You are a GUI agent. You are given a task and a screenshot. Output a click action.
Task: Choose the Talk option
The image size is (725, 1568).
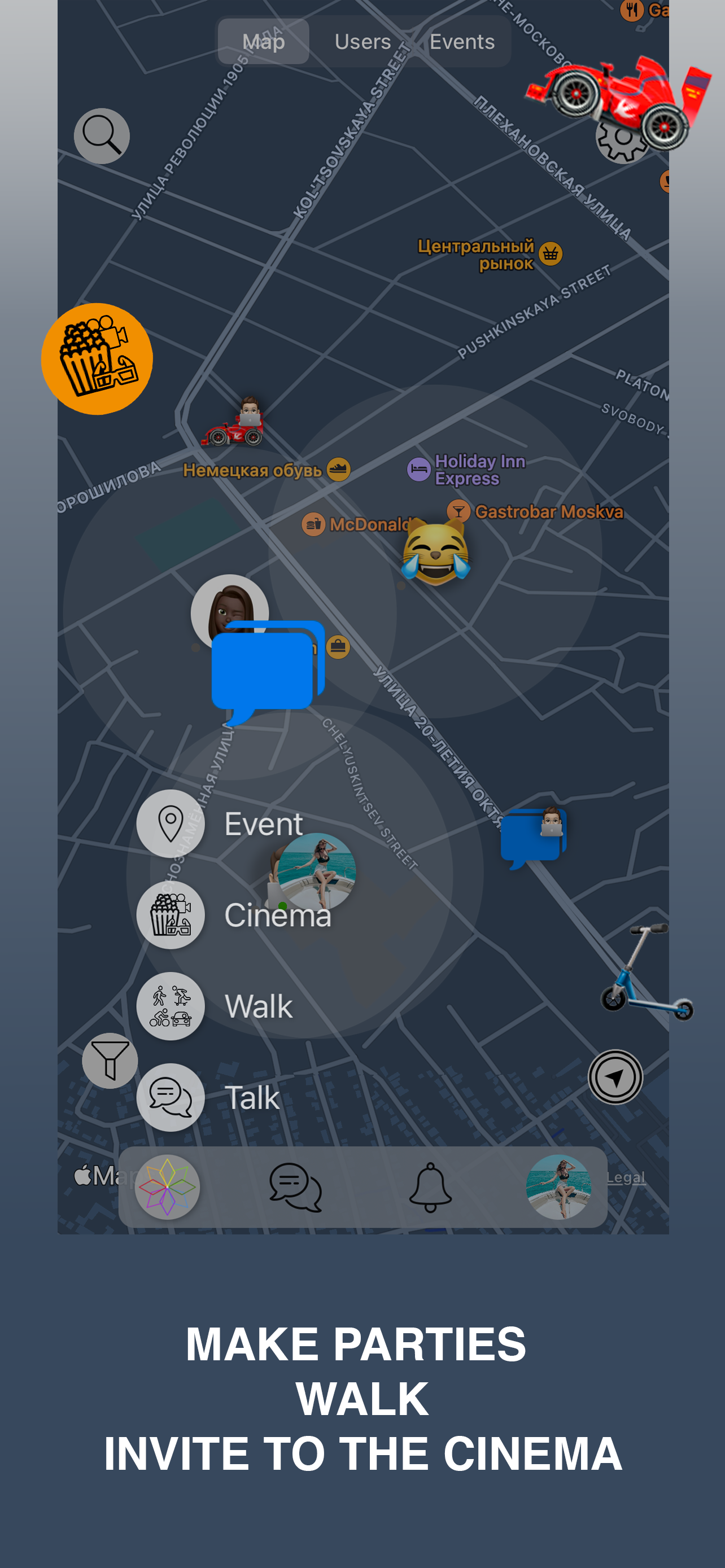click(171, 1097)
